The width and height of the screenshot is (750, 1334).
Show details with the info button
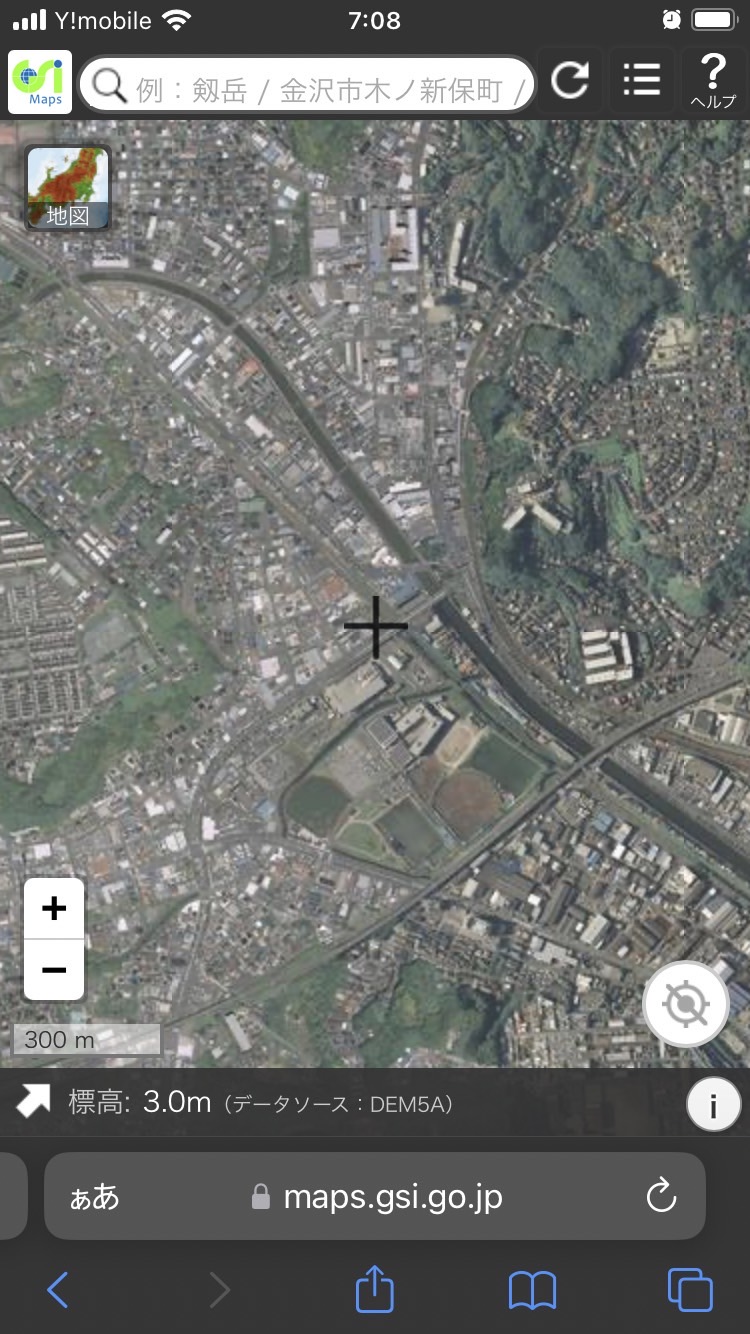pyautogui.click(x=713, y=1106)
